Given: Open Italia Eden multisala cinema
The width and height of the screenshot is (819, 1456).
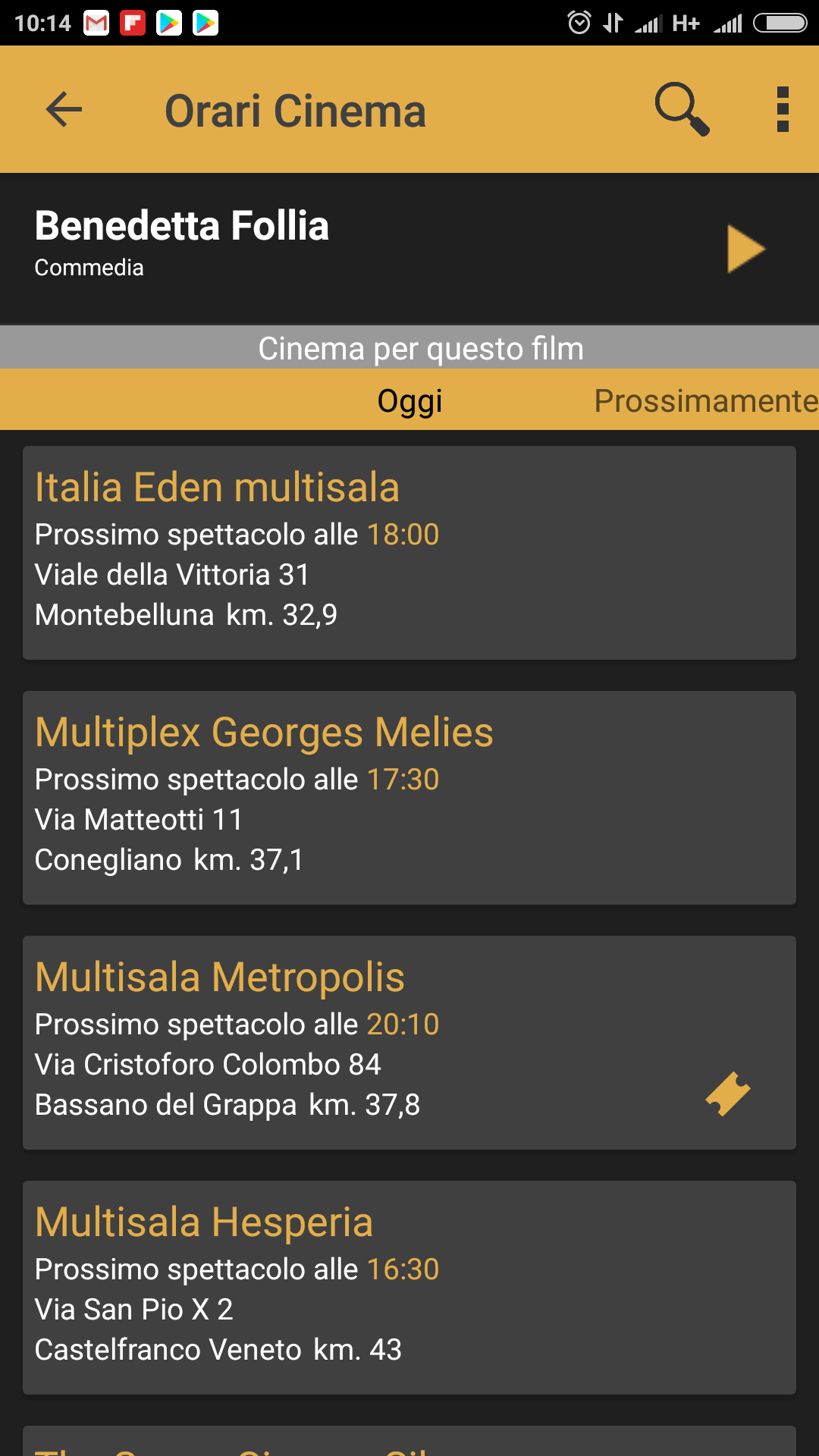Looking at the screenshot, I should (409, 553).
